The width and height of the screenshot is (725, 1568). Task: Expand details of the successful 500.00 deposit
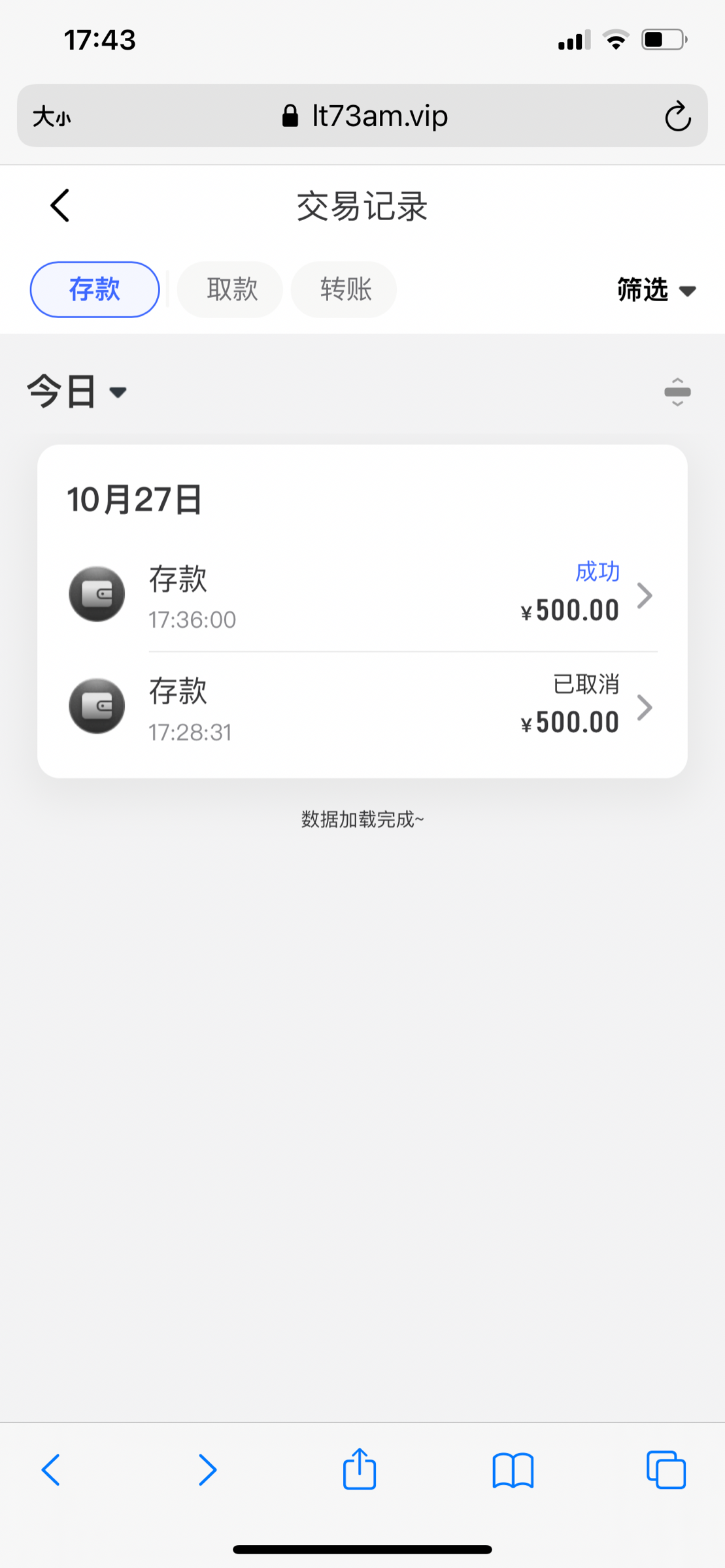(646, 595)
